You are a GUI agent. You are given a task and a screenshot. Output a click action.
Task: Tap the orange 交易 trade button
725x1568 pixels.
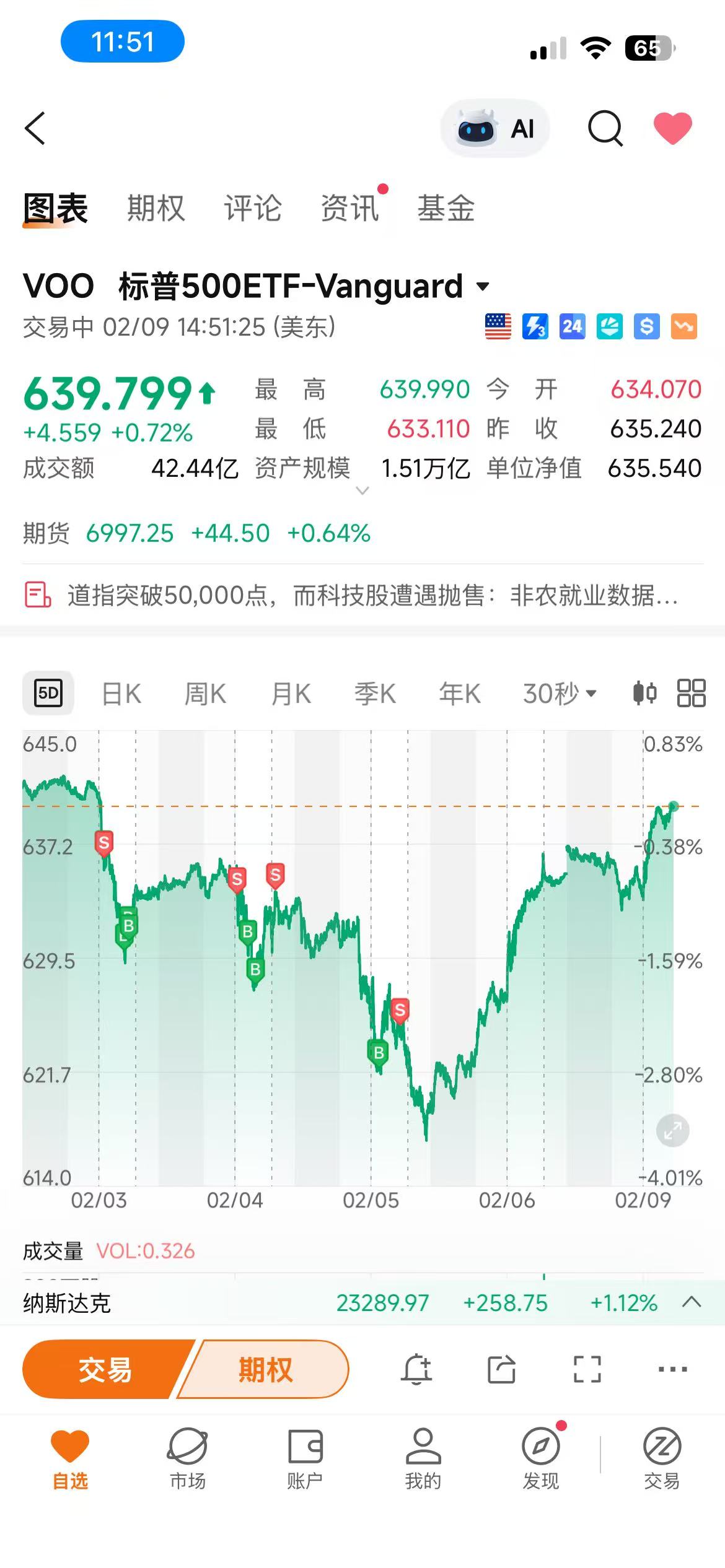105,1369
